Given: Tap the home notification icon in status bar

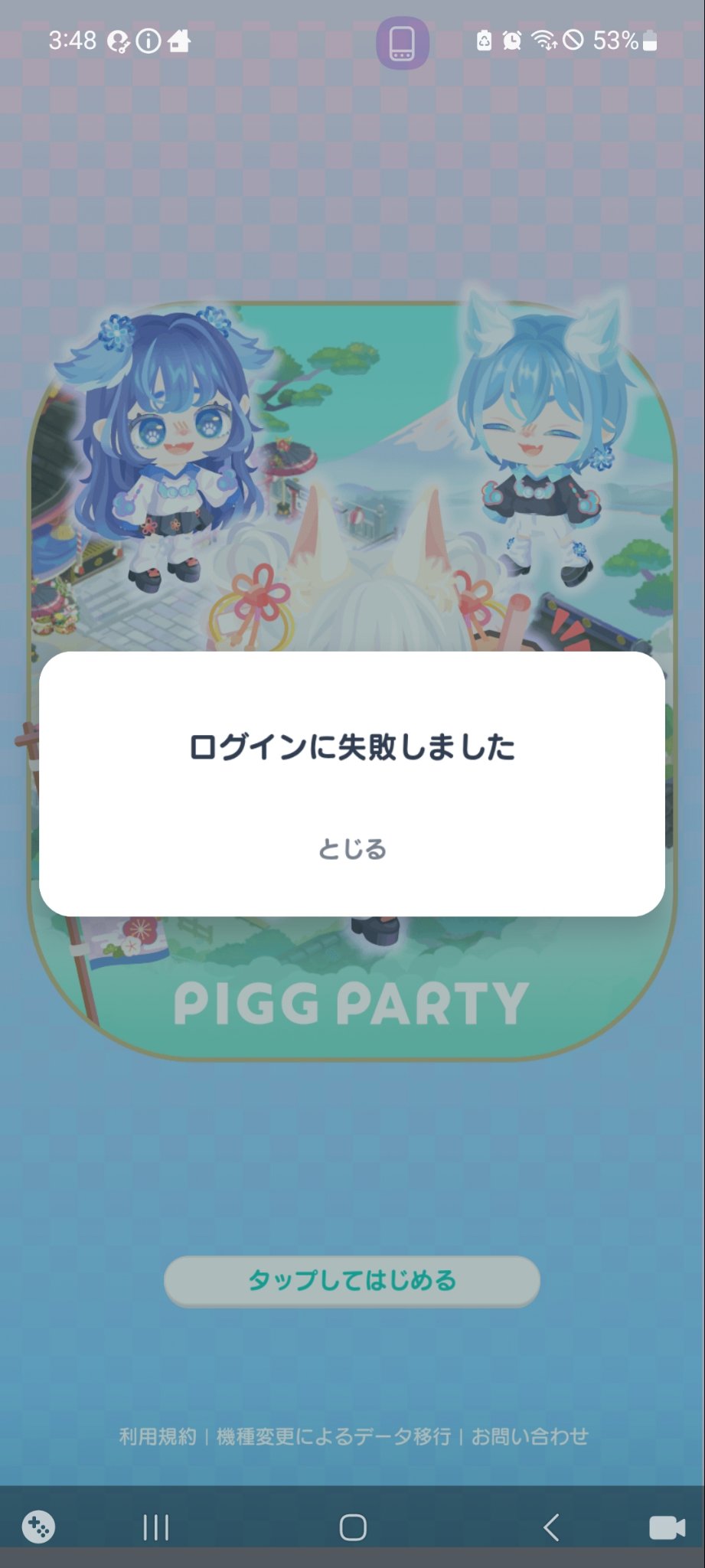Looking at the screenshot, I should 179,40.
